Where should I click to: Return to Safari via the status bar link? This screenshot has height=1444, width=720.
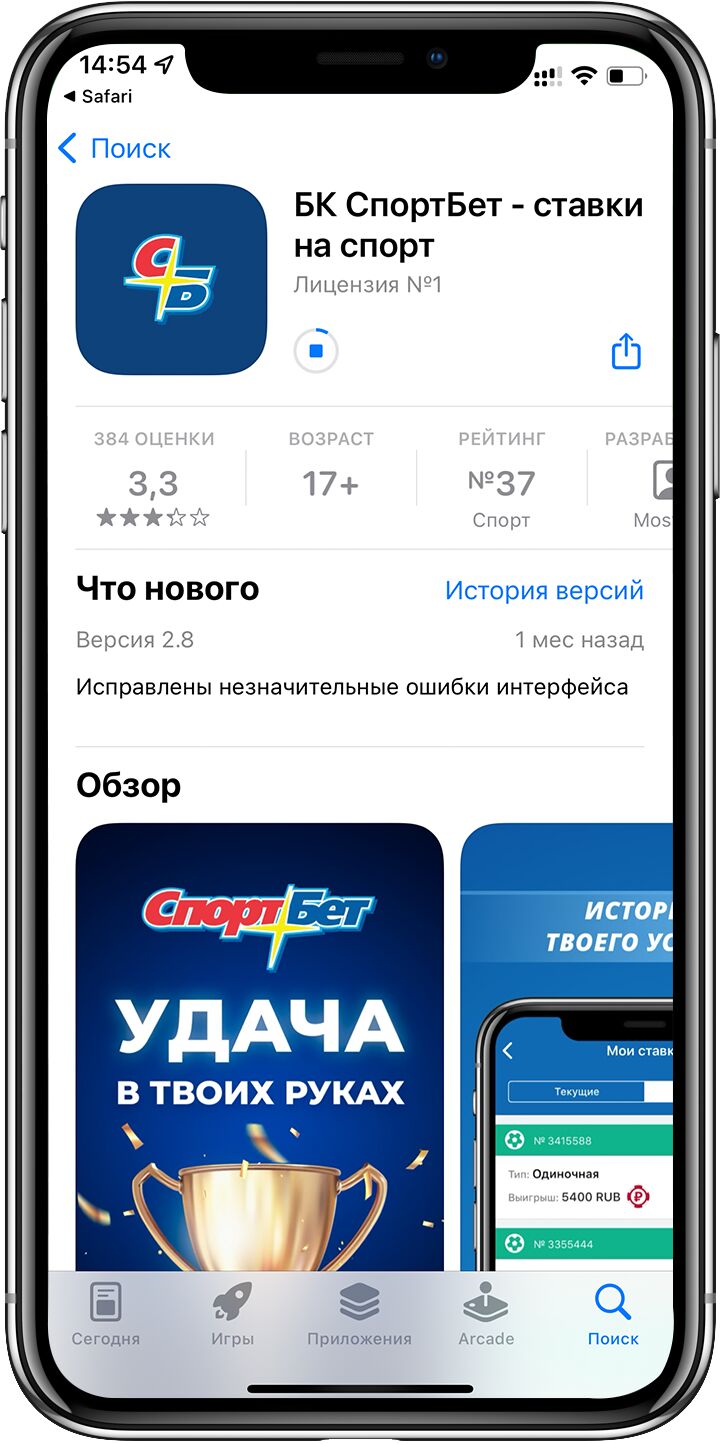point(97,97)
